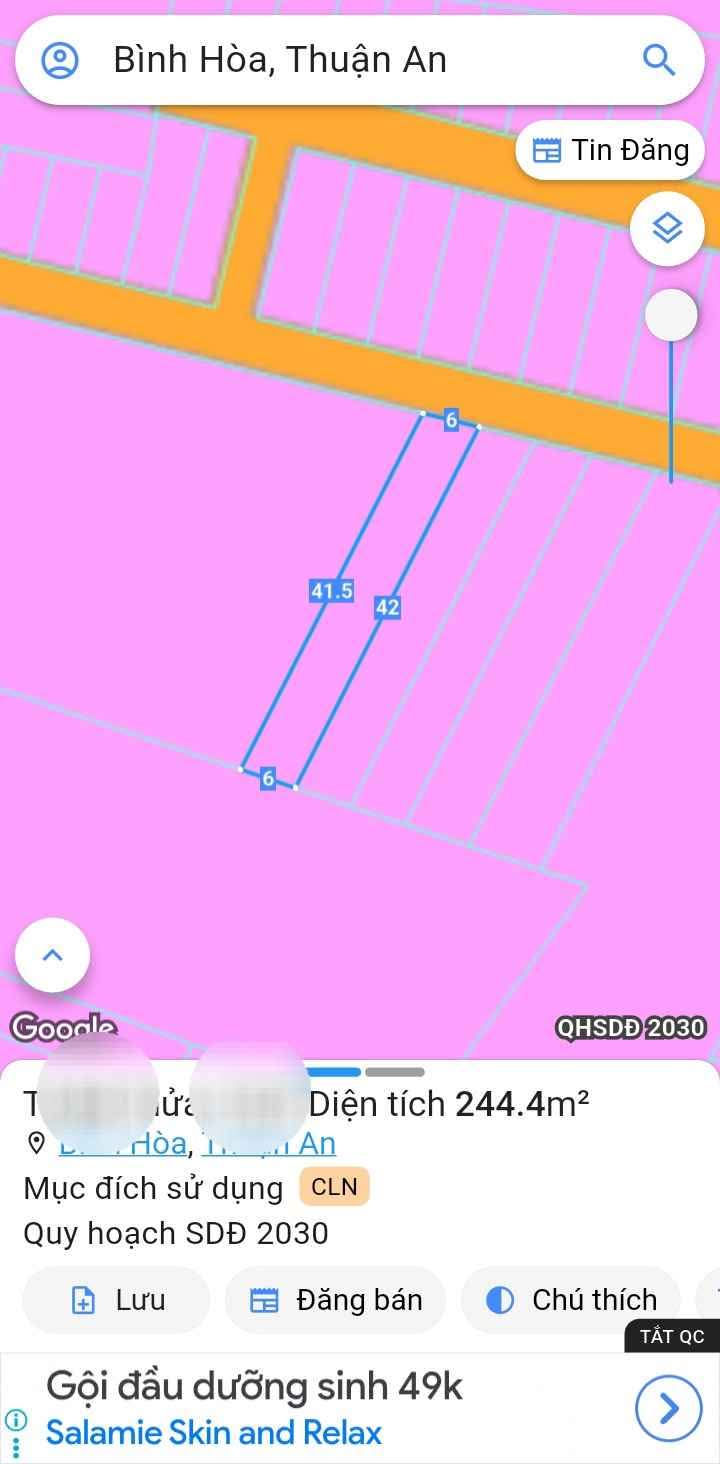Edit the Bình Hòa, Thuận An search field
Viewport: 720px width, 1464px height.
(x=360, y=60)
